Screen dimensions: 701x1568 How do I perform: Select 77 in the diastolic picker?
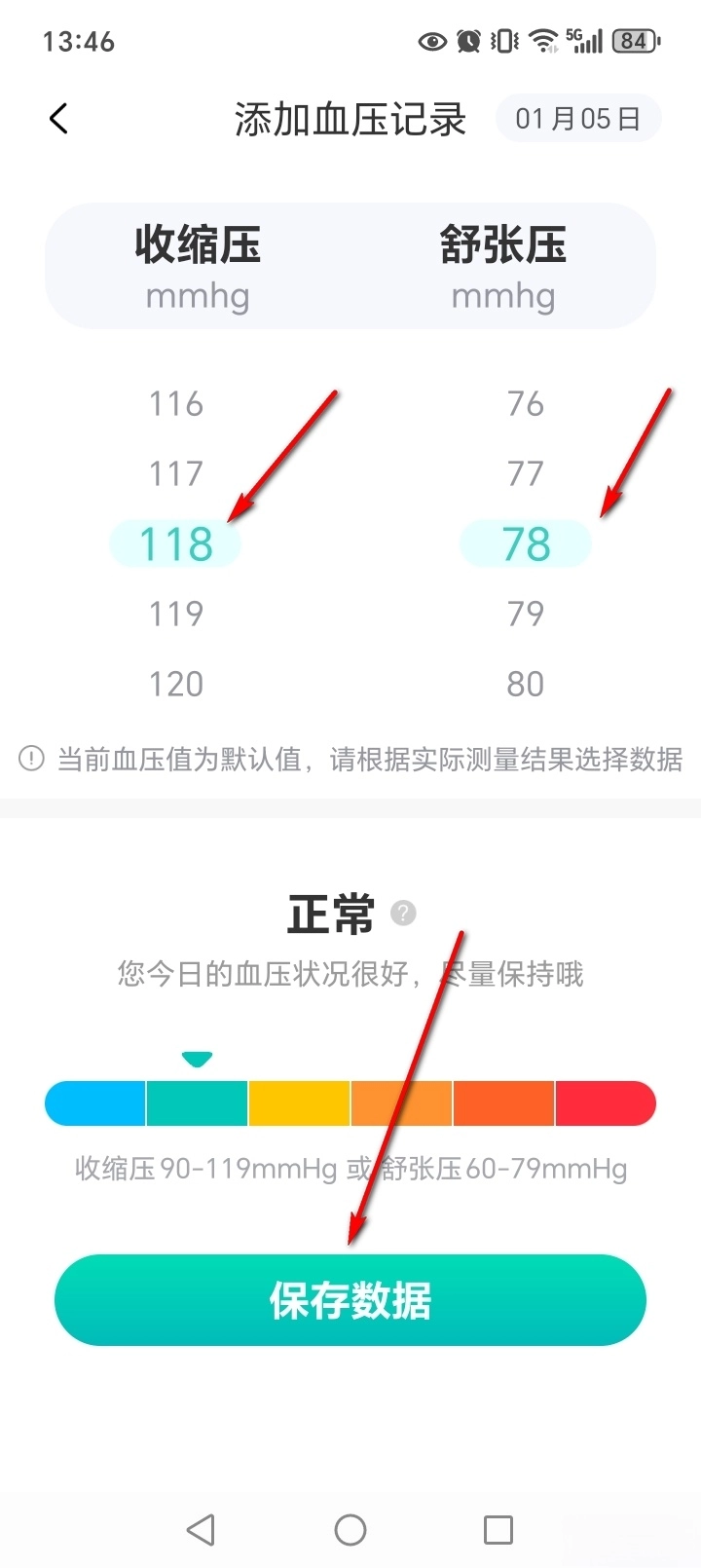tap(526, 474)
